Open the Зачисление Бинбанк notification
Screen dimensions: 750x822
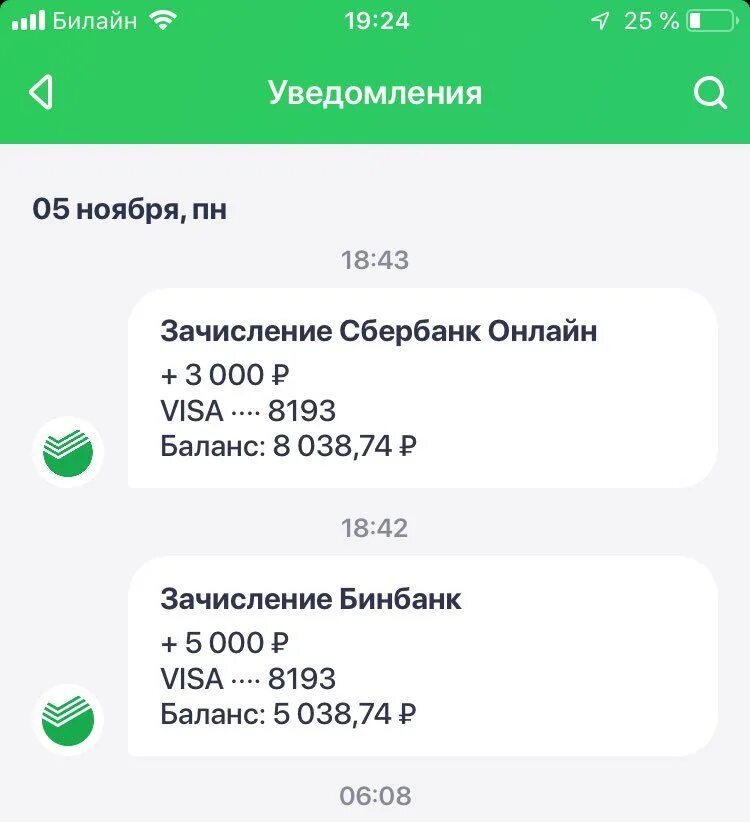[x=422, y=656]
